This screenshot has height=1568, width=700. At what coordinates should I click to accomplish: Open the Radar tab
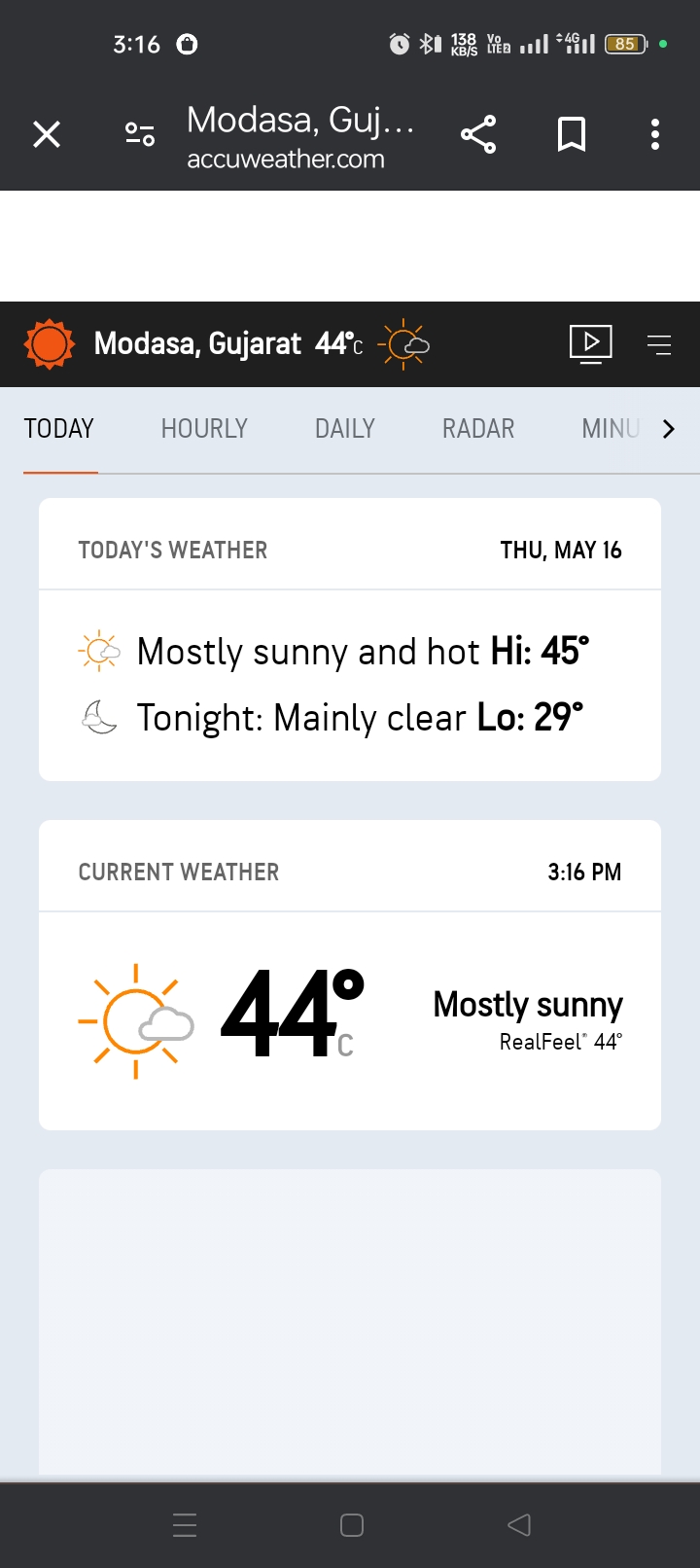pos(478,428)
